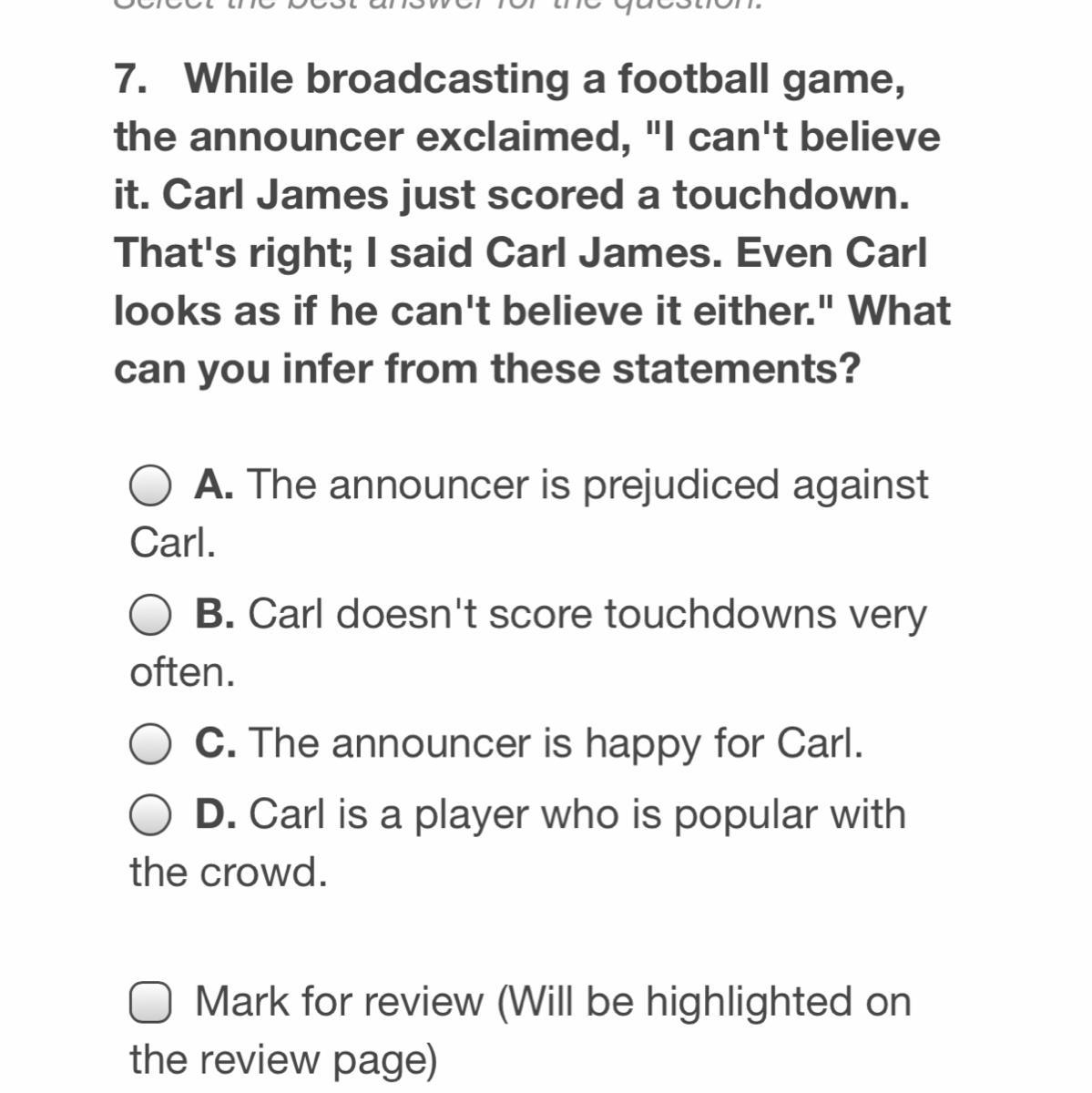Select answer D, Carl is popular

pos(150,815)
